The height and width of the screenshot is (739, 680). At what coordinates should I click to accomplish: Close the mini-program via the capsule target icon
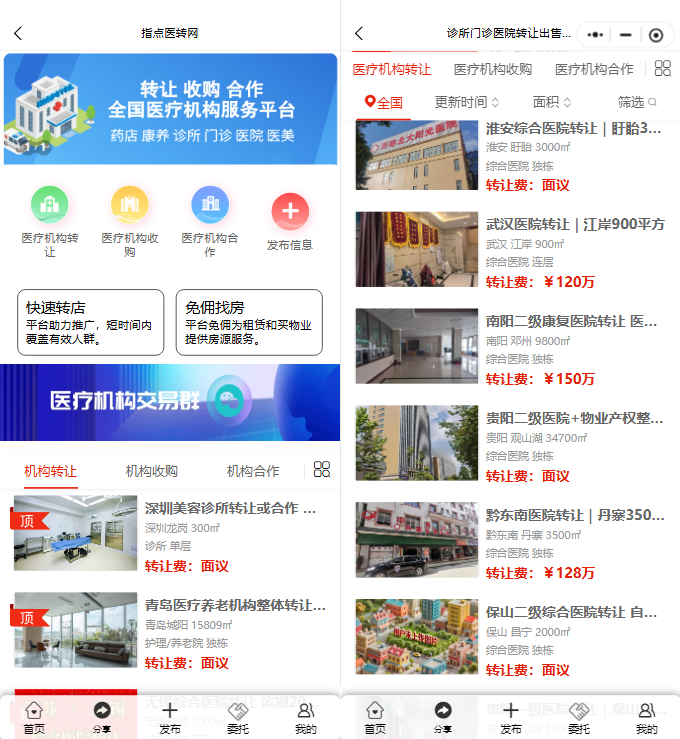(x=656, y=34)
